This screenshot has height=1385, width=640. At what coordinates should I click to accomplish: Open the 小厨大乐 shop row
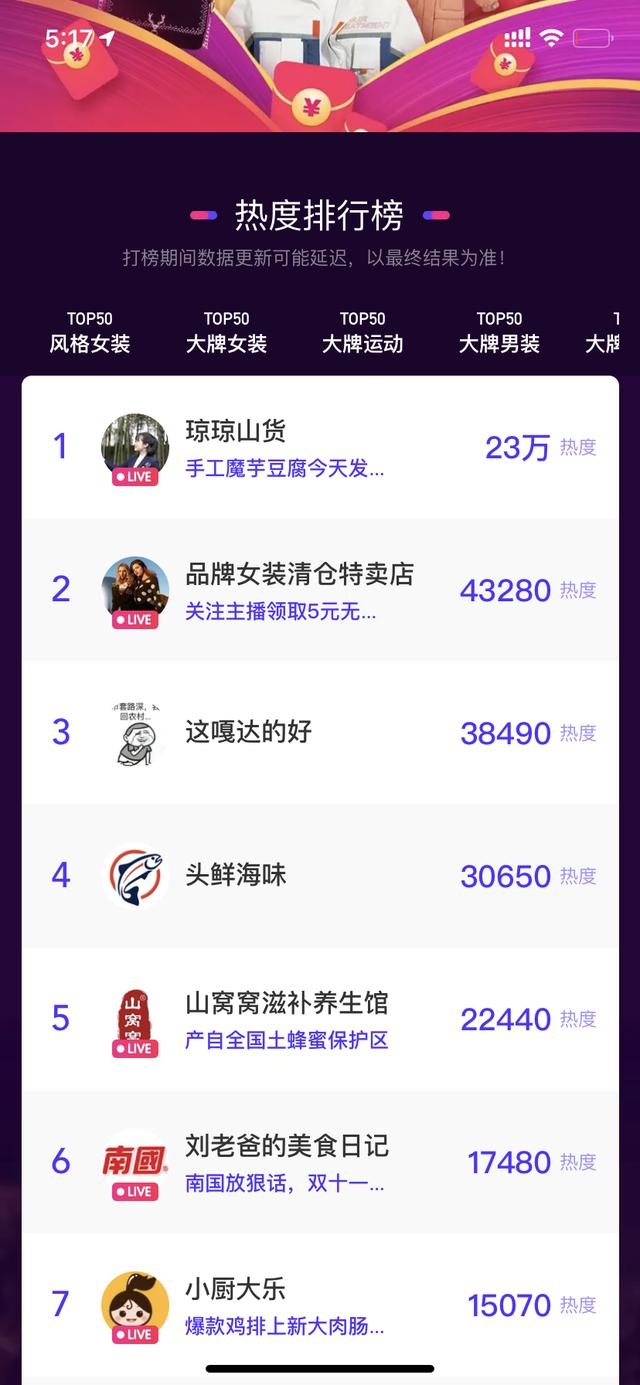(x=320, y=1305)
